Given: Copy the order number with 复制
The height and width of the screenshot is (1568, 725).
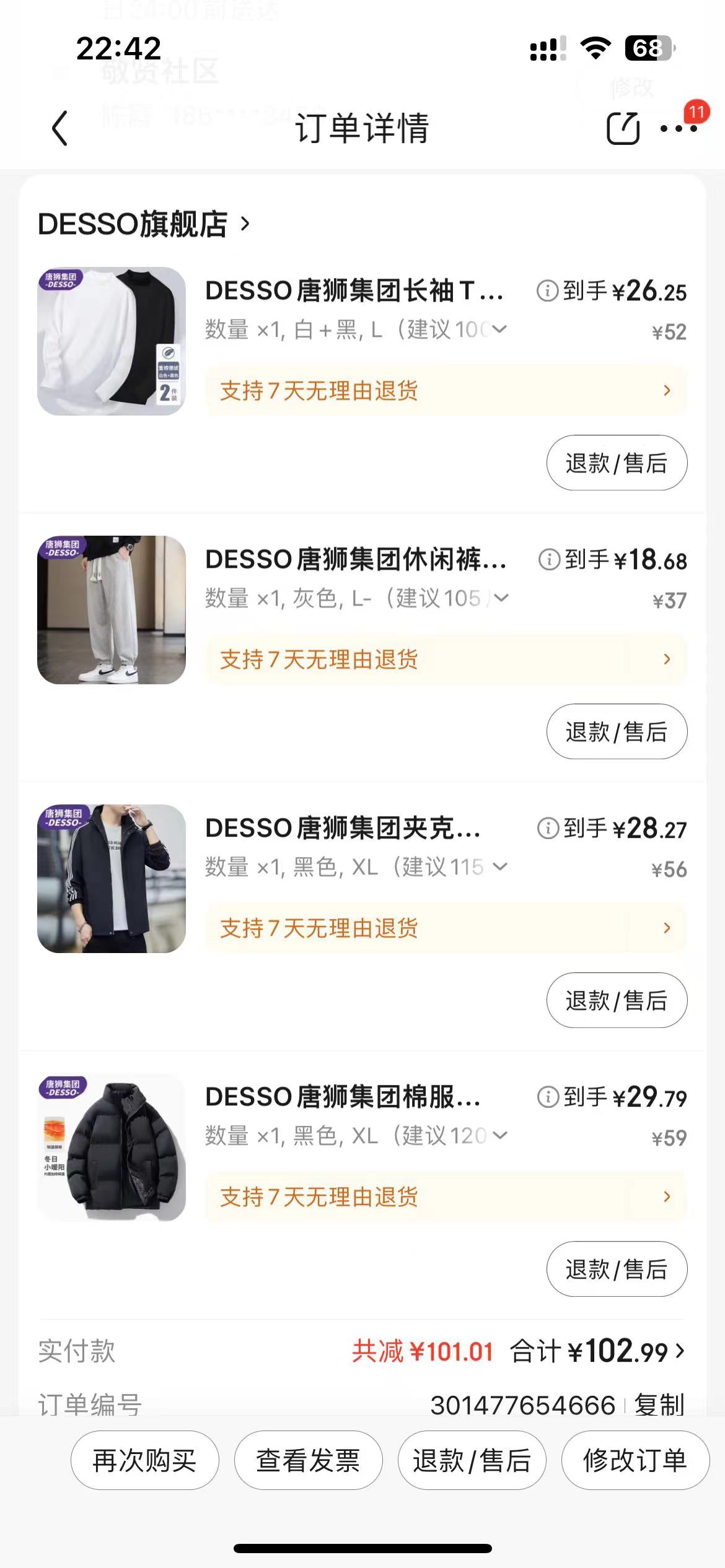Looking at the screenshot, I should pos(659,1405).
